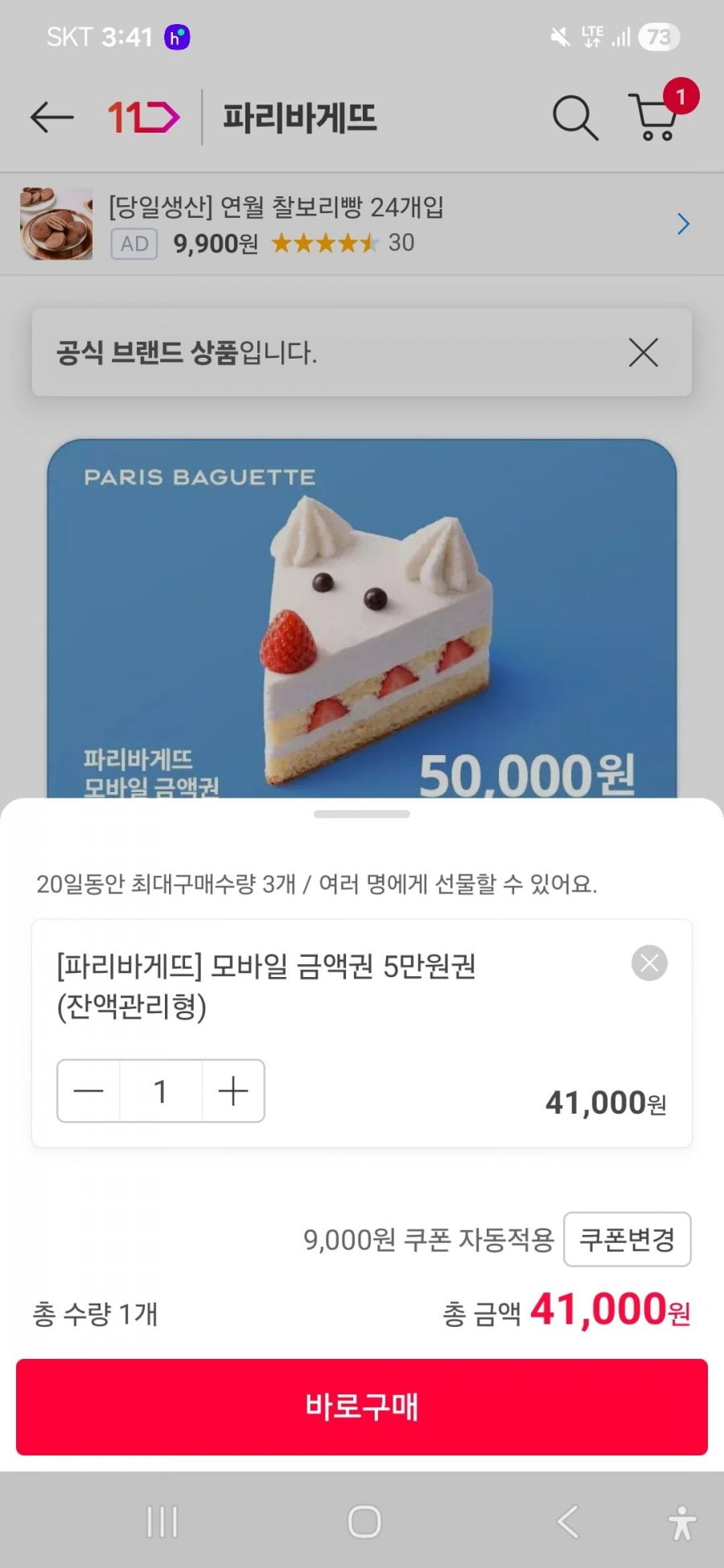
Task: Tap the 쿠폰변경 button
Action: [x=627, y=1239]
